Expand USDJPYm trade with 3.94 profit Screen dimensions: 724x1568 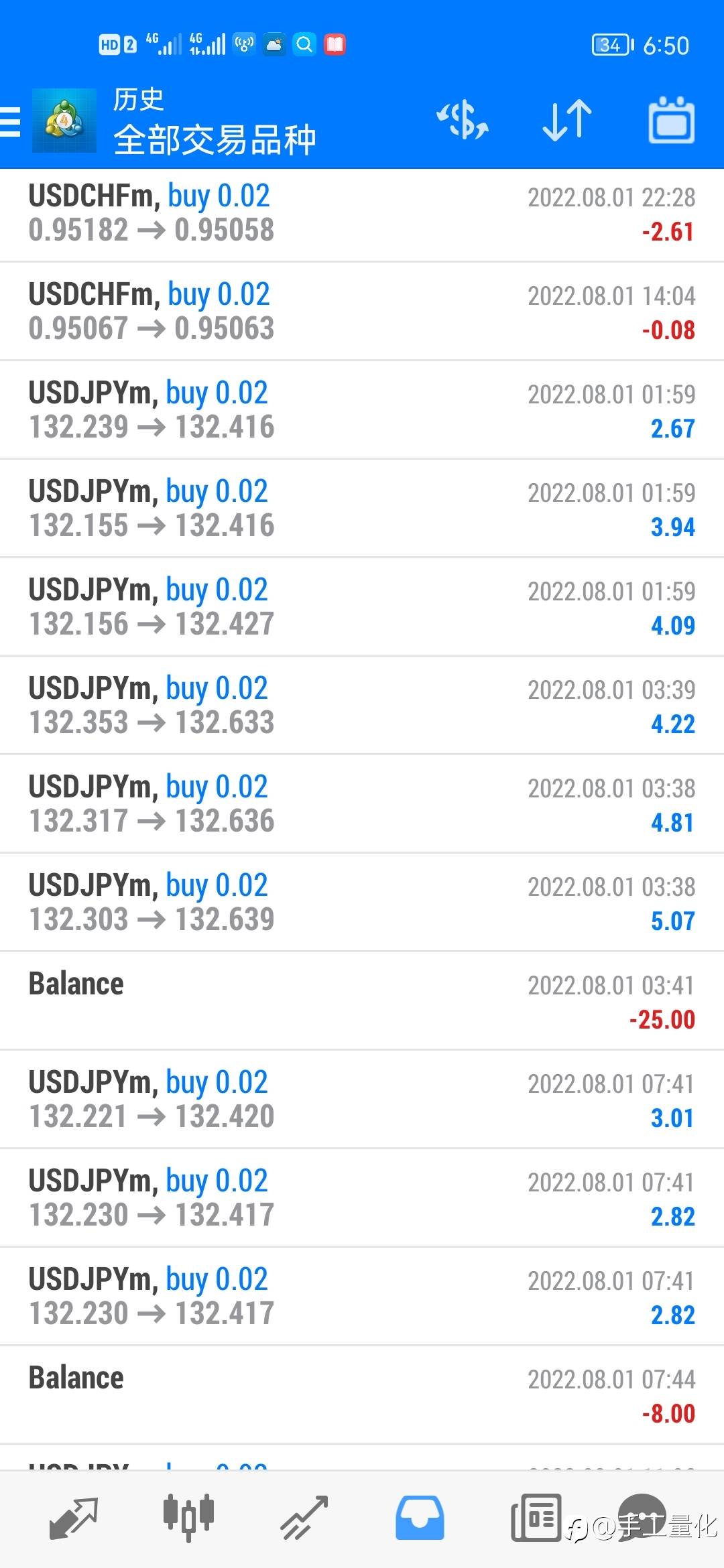(362, 509)
